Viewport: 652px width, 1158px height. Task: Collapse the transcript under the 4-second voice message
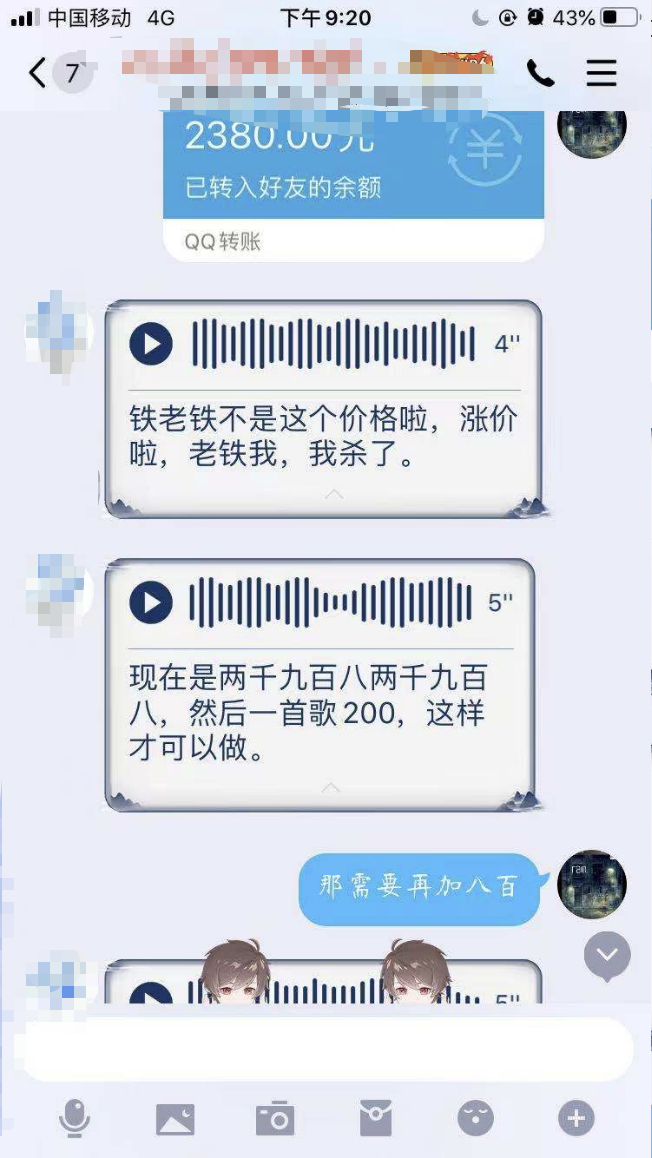333,495
